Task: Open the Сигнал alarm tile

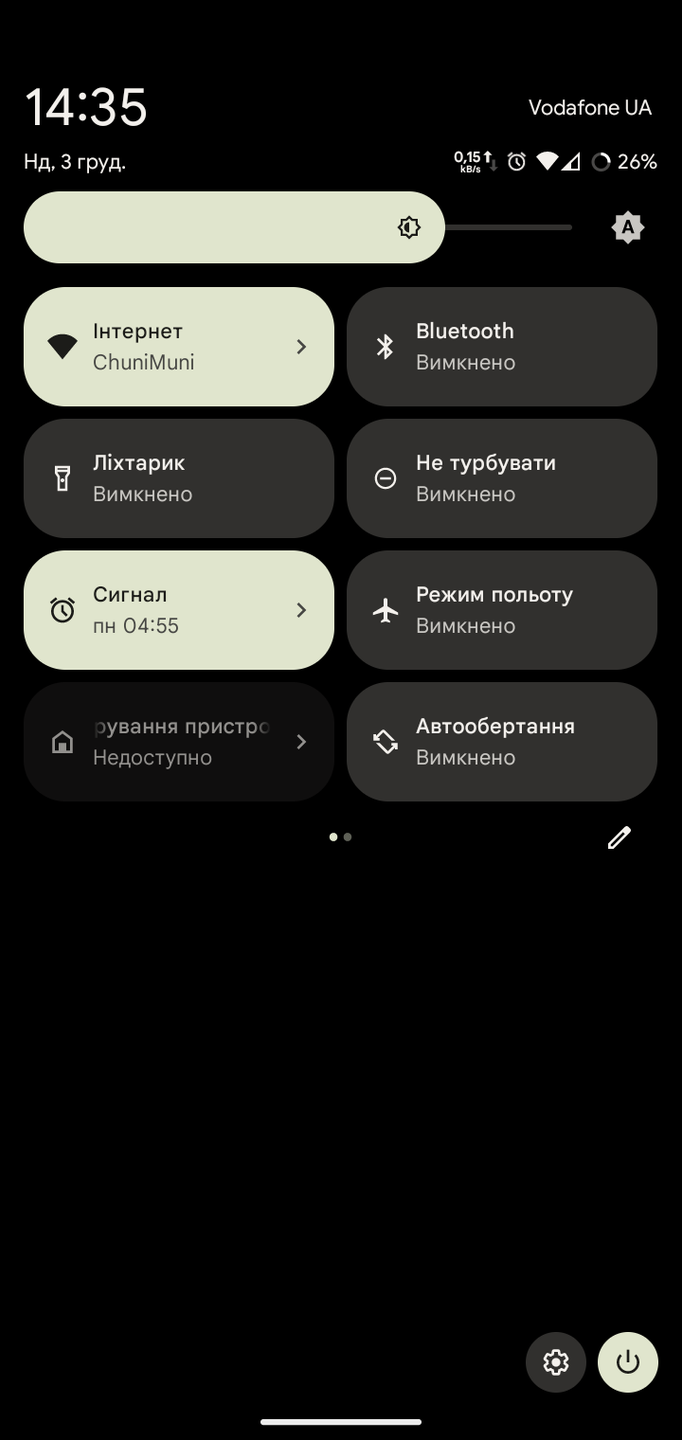Action: (x=178, y=610)
